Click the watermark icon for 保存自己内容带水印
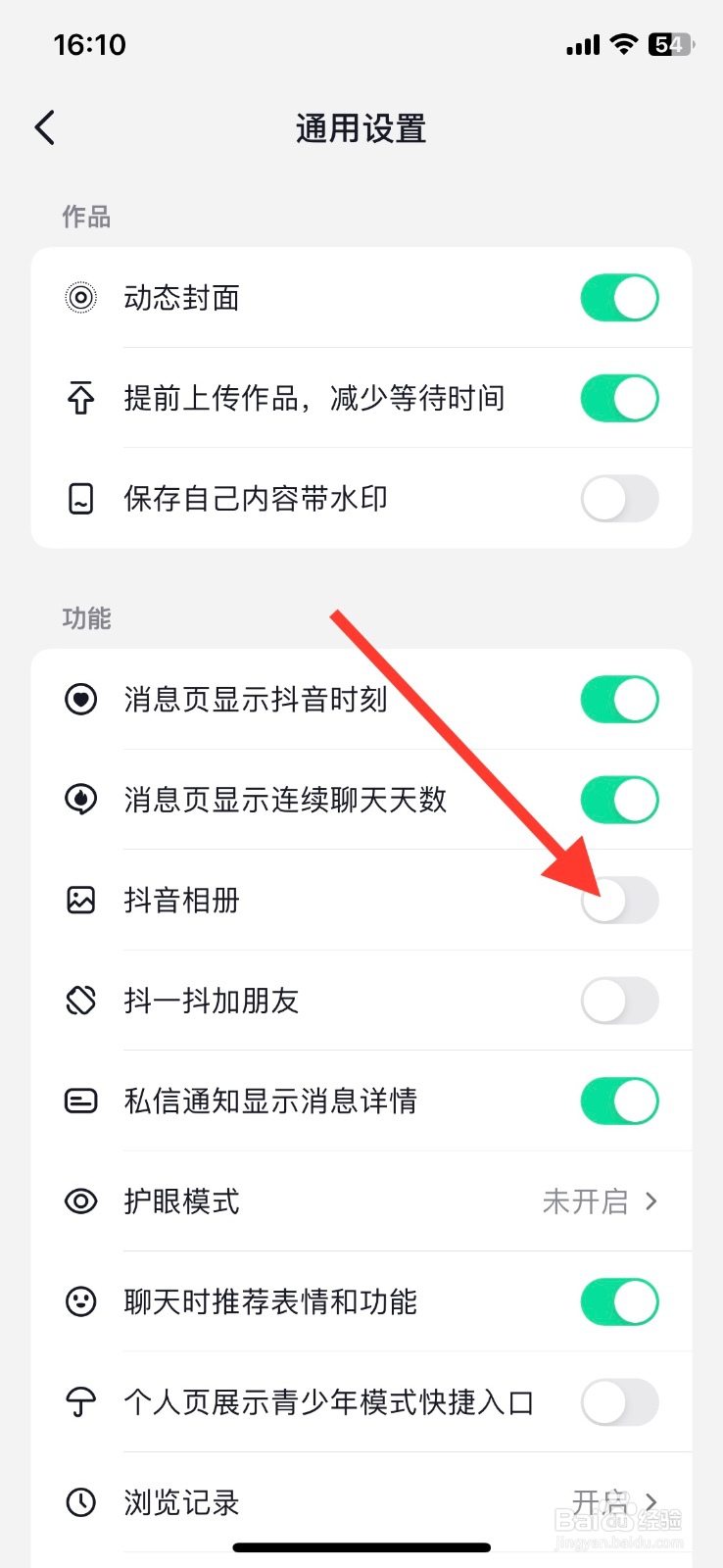The height and width of the screenshot is (1568, 723). pyautogui.click(x=81, y=498)
